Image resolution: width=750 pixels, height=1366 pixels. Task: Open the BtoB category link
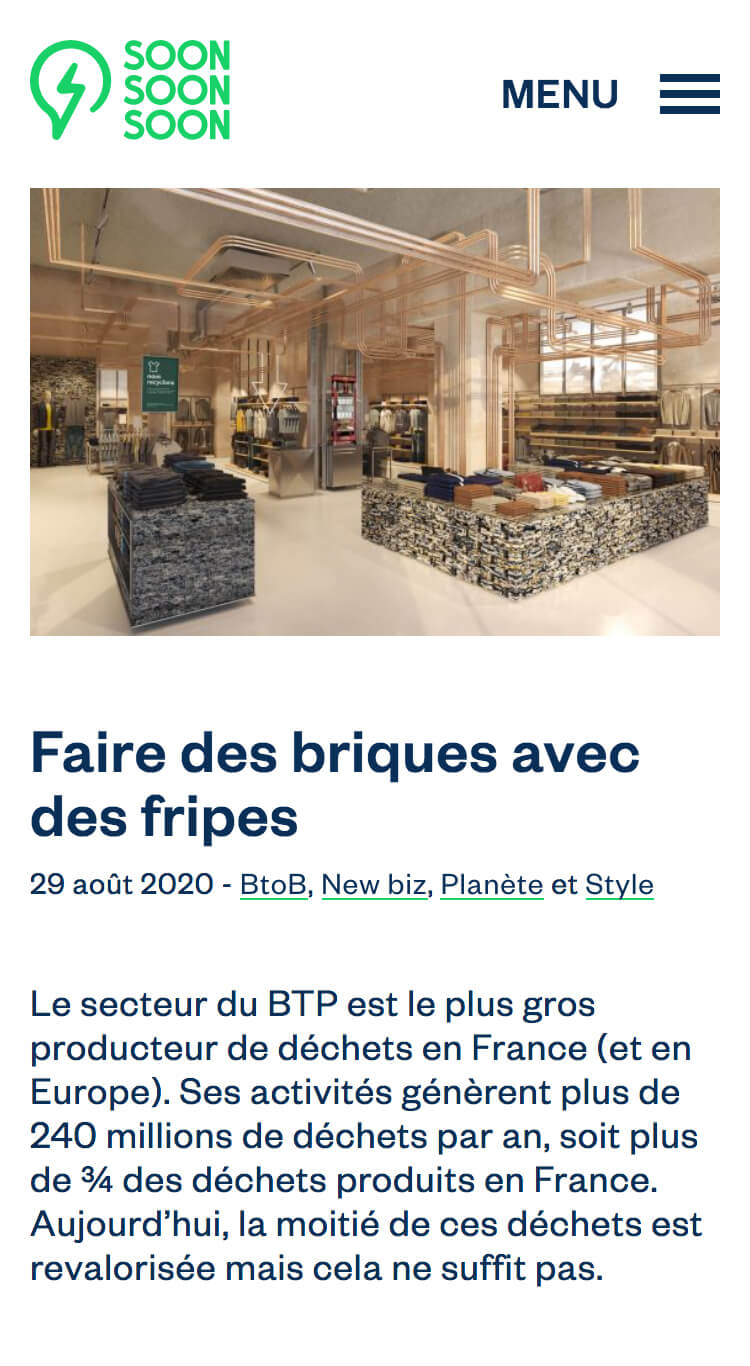(x=273, y=885)
